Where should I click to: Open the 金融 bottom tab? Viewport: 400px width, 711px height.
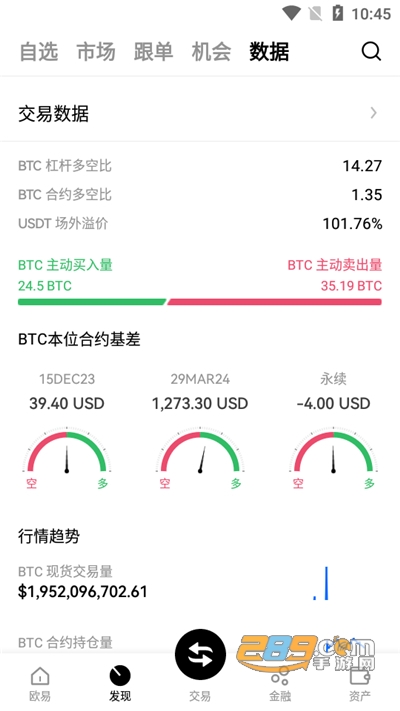pos(280,684)
